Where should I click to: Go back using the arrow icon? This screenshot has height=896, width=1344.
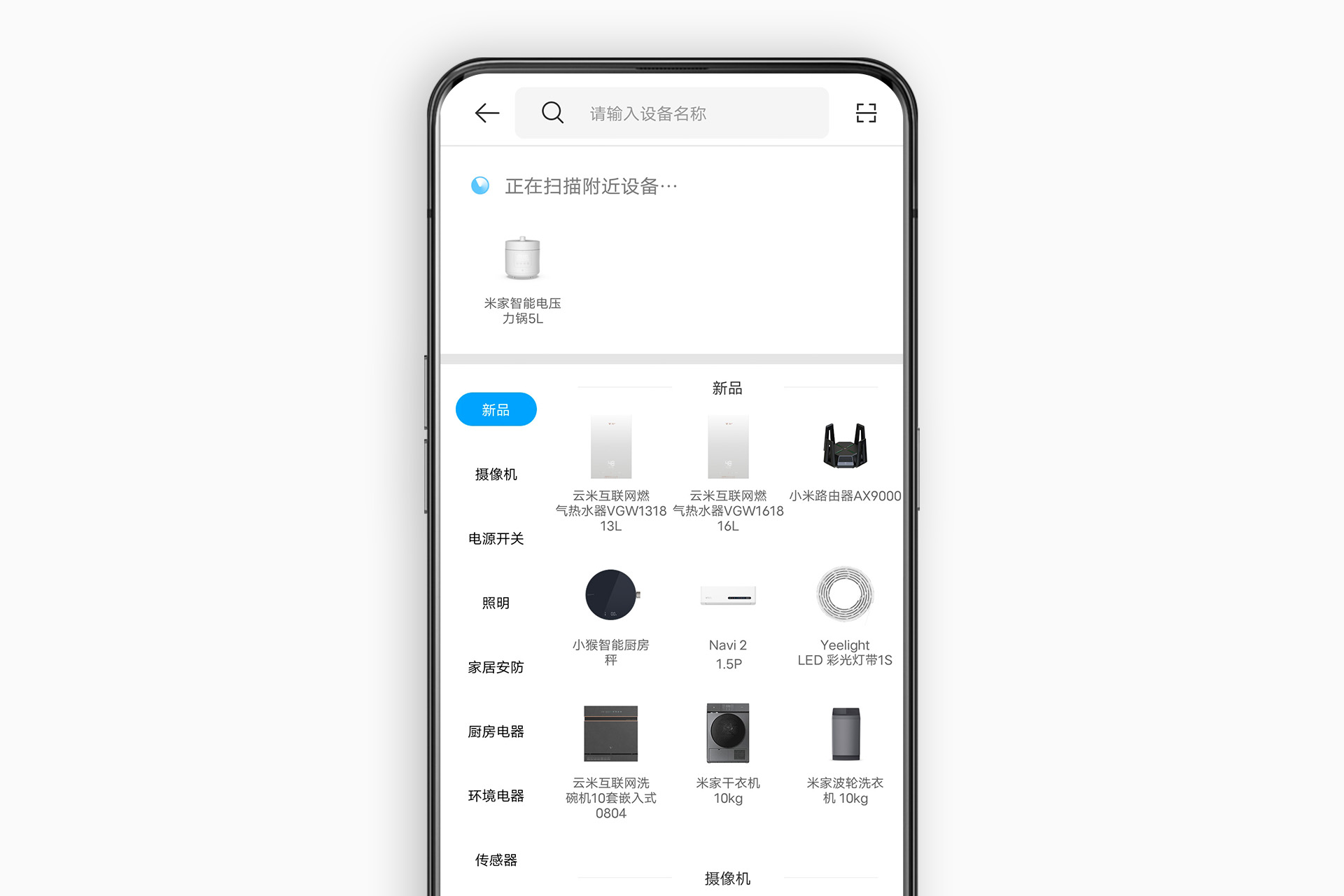pos(486,113)
